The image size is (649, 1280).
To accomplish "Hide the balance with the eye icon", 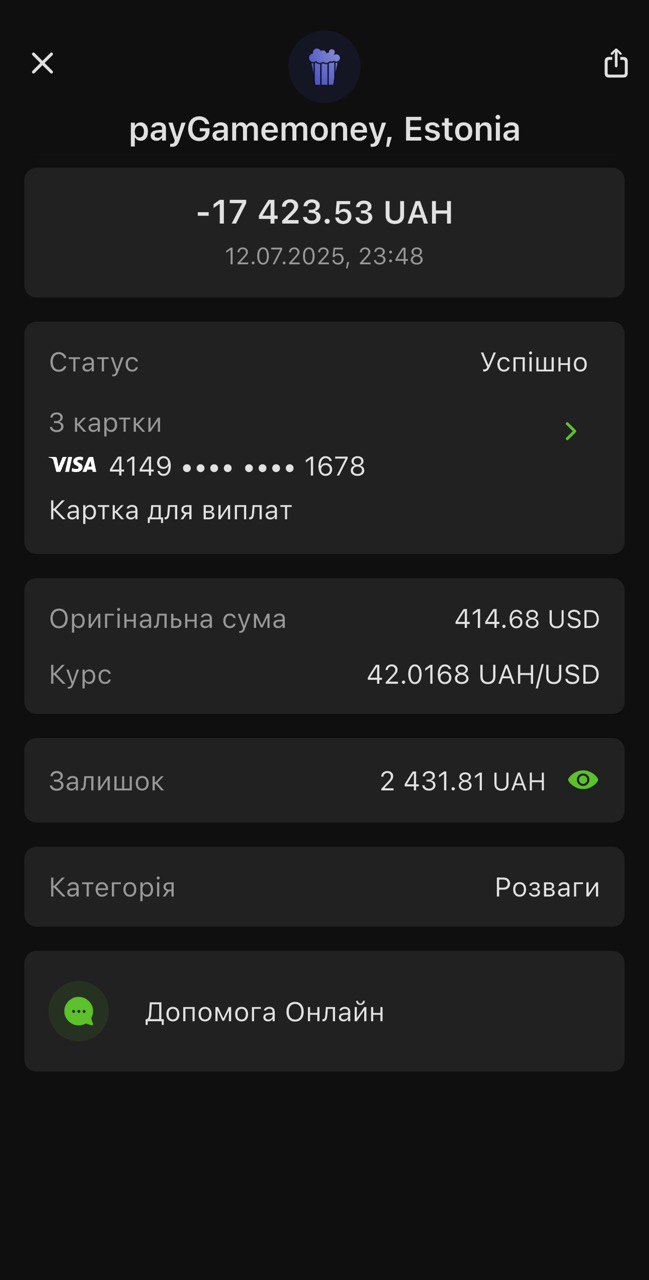I will (x=583, y=780).
